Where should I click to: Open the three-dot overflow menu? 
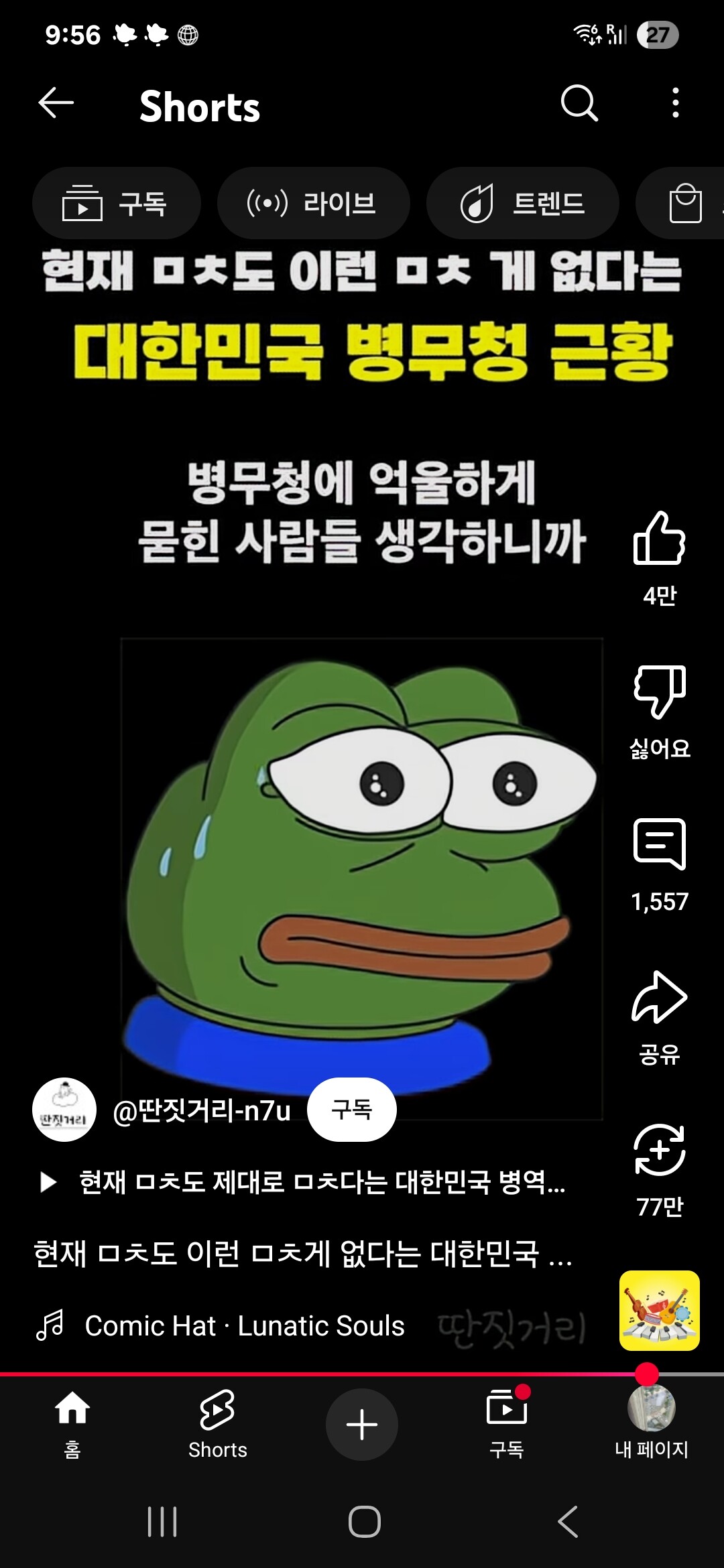pos(675,103)
